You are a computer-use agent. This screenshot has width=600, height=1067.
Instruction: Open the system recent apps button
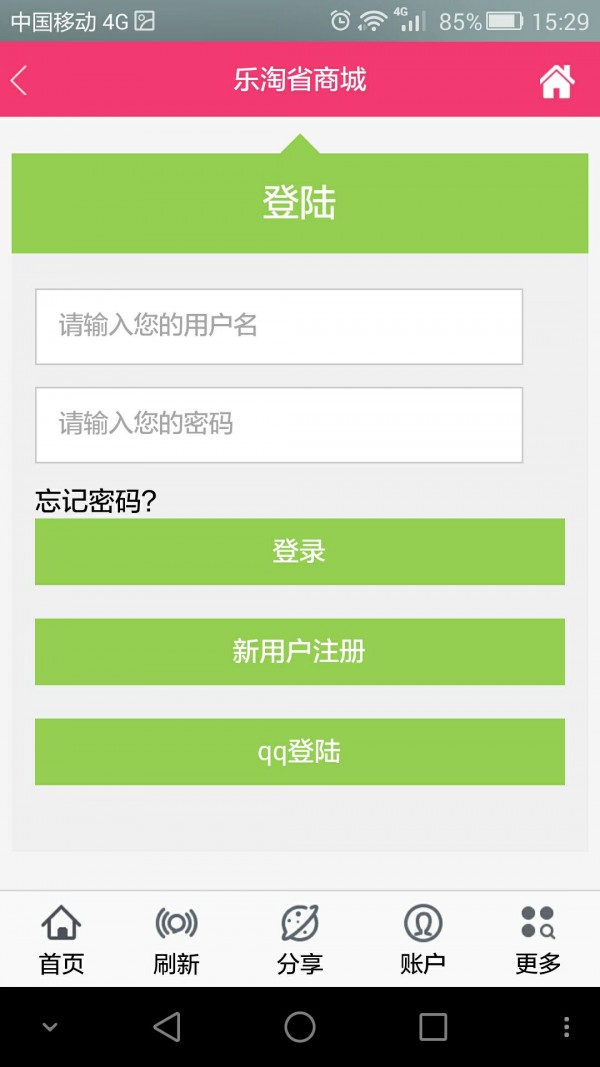coord(433,1027)
